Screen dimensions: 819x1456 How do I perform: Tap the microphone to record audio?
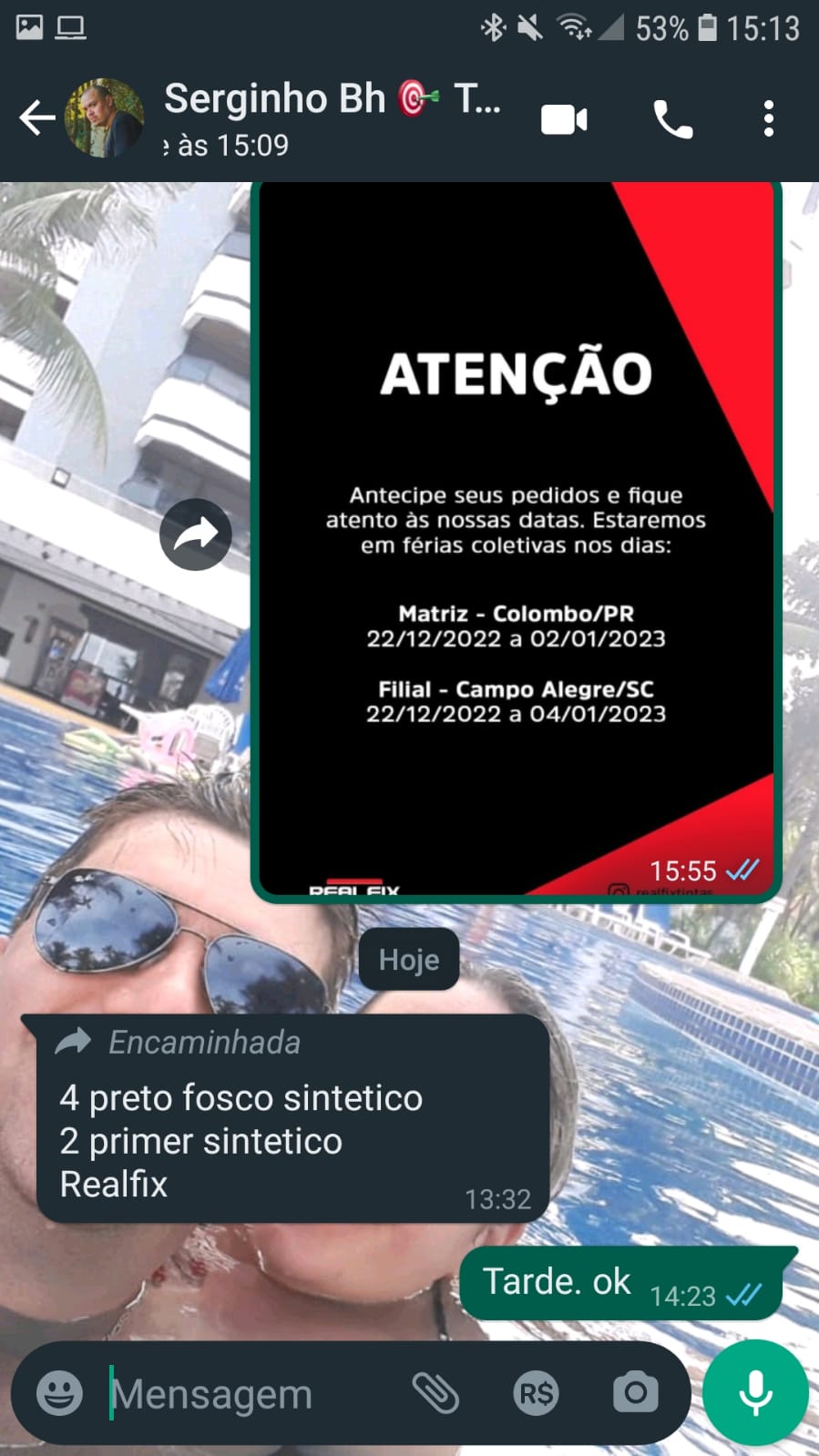tap(755, 1393)
